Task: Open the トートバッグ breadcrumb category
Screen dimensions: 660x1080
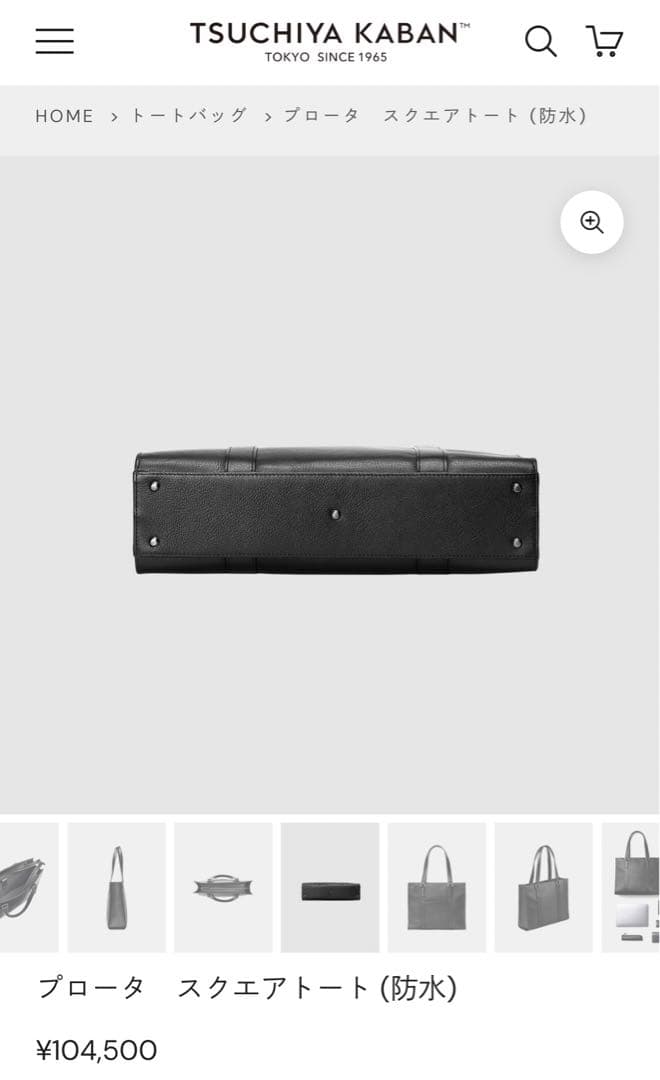Action: point(190,116)
